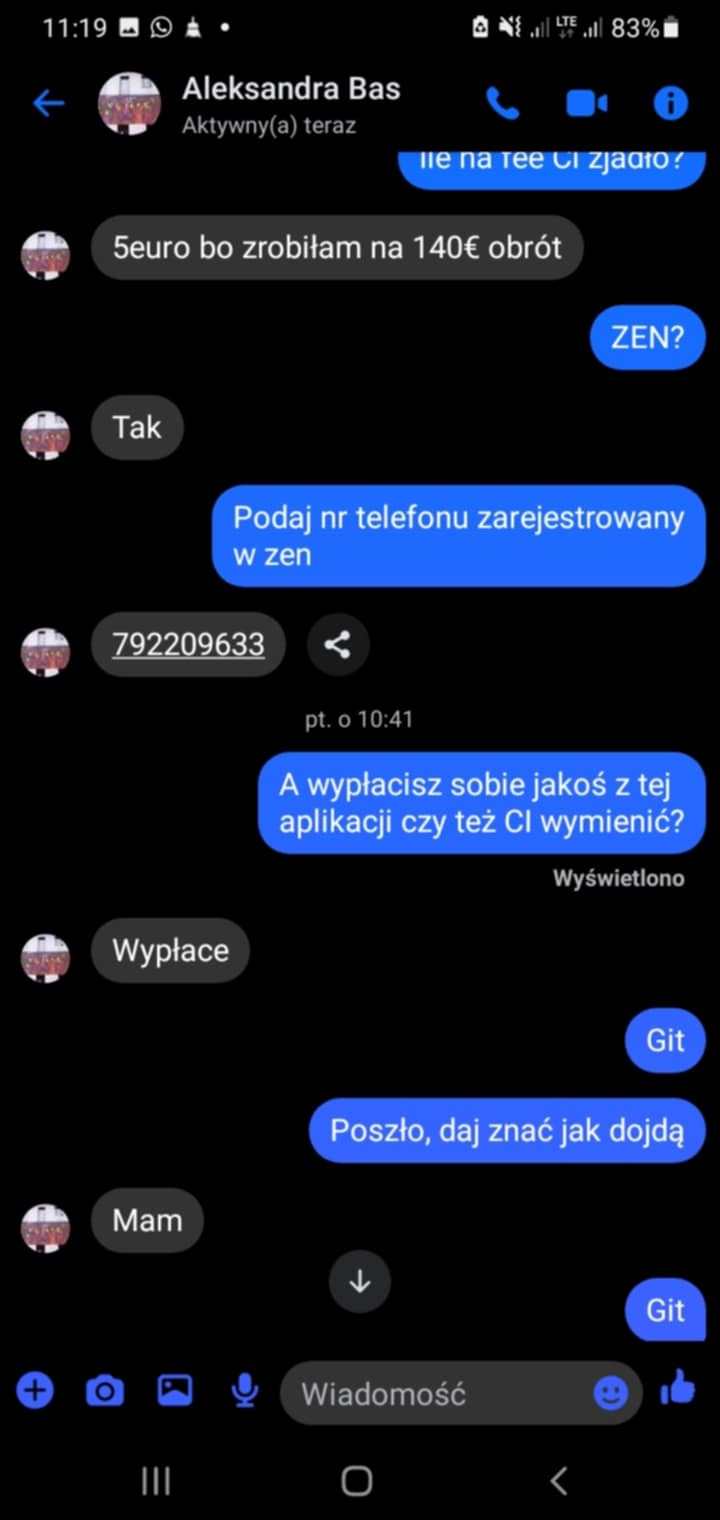Open the emoji picker in the message field

click(x=611, y=1393)
